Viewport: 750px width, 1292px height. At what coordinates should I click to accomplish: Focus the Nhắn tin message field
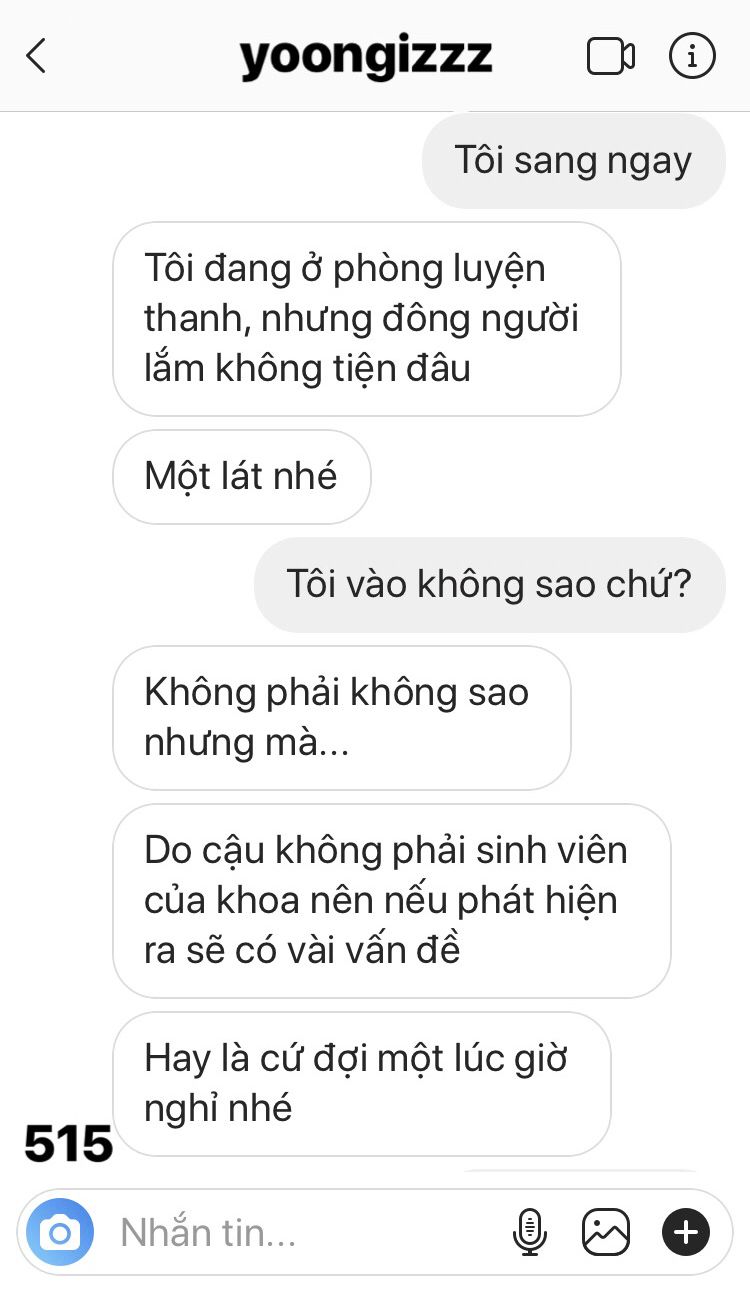pos(300,1232)
